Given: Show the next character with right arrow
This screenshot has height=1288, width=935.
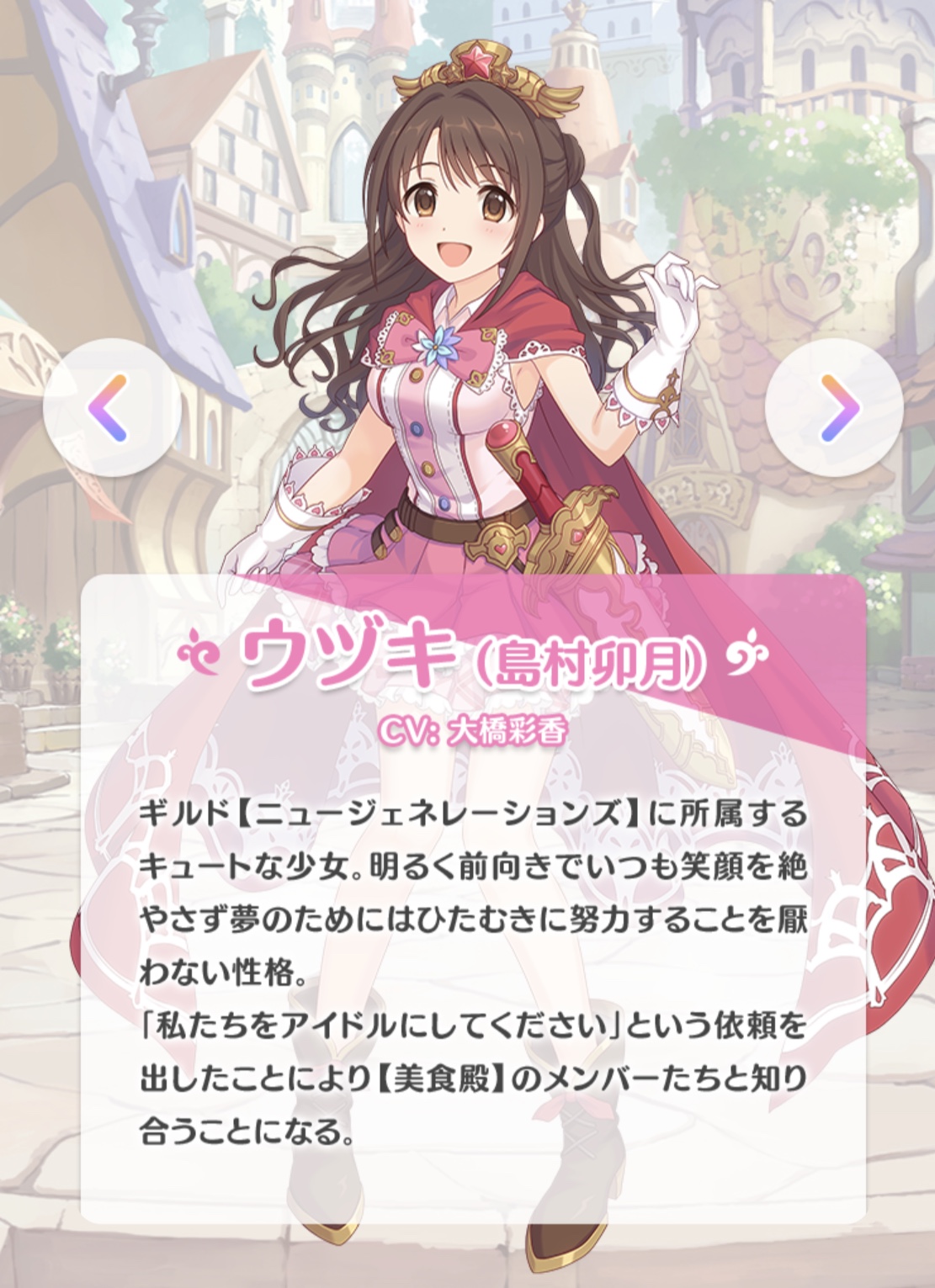Looking at the screenshot, I should pyautogui.click(x=834, y=408).
